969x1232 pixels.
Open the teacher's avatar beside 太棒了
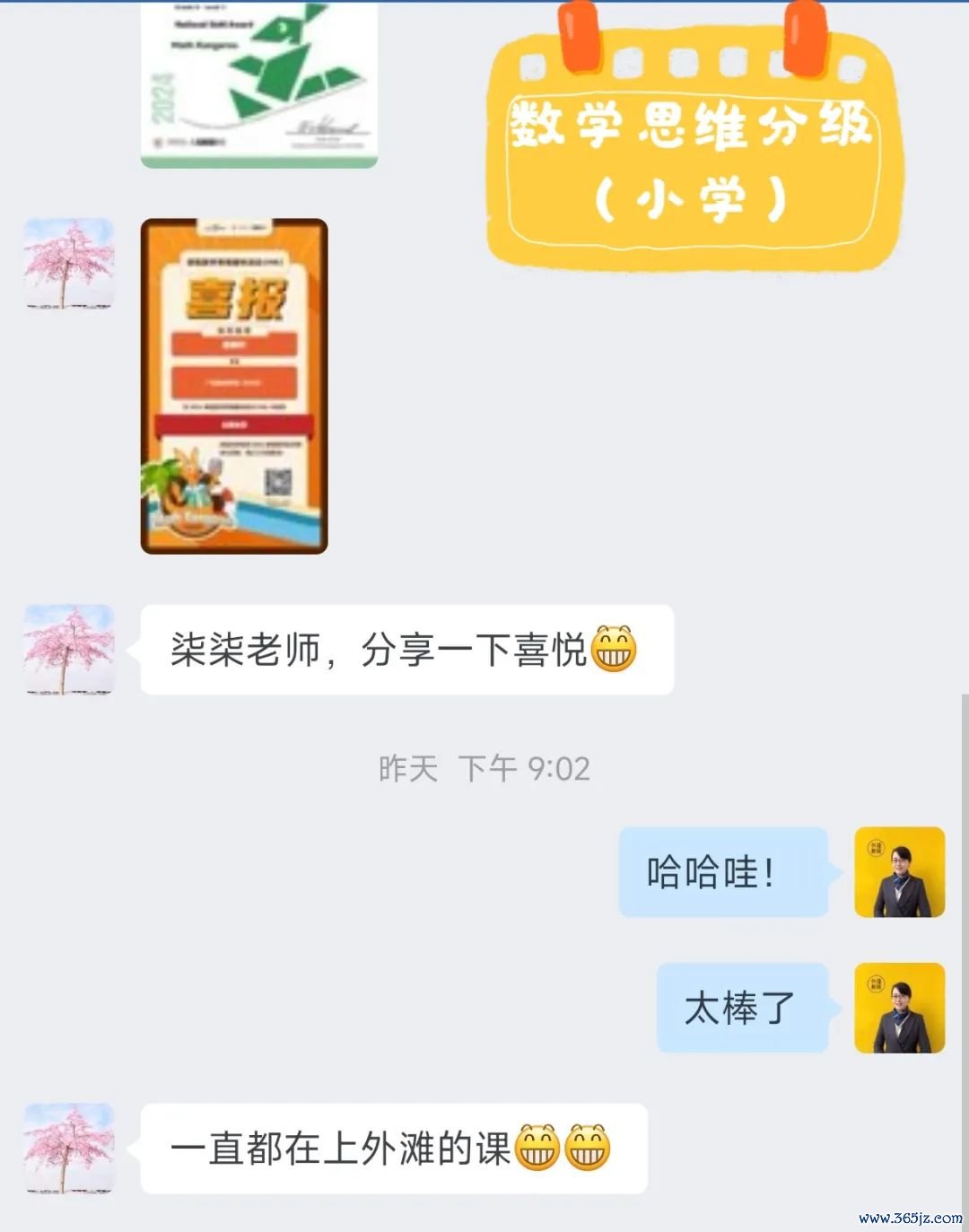(899, 1008)
